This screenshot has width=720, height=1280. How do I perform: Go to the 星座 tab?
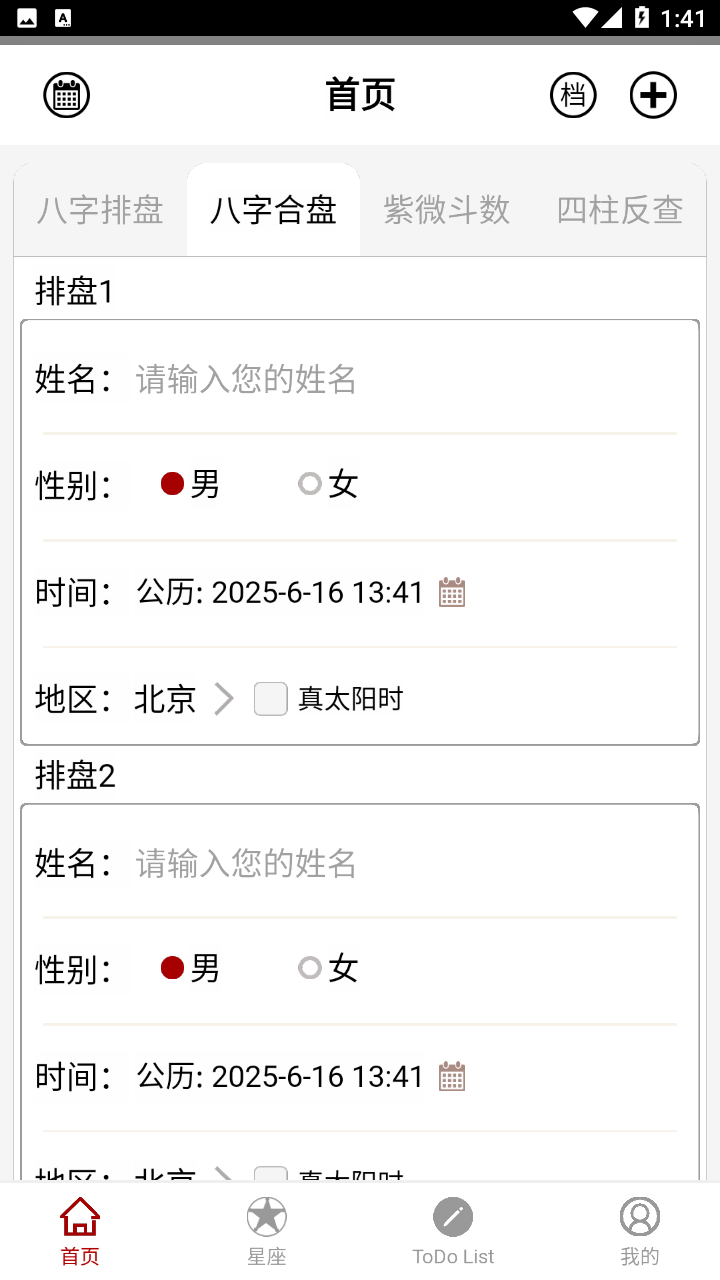coord(267,1230)
